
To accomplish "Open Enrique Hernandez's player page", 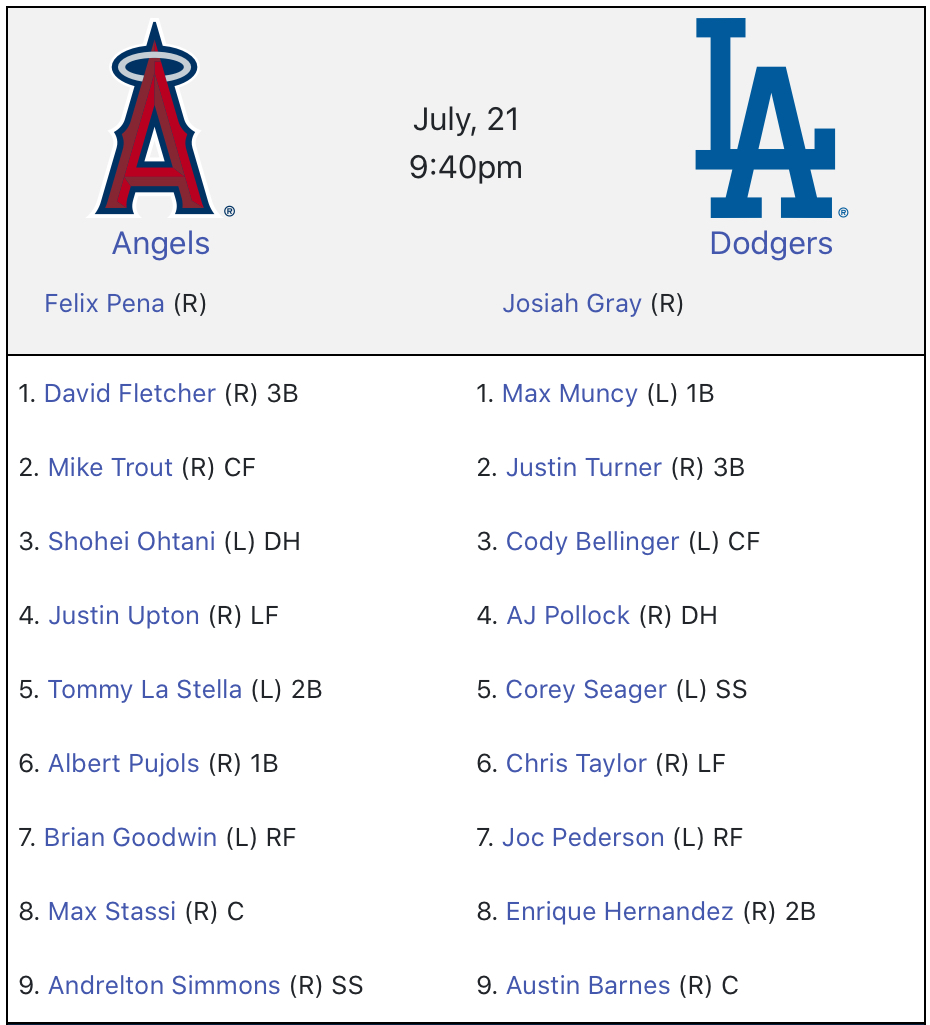I will [620, 912].
